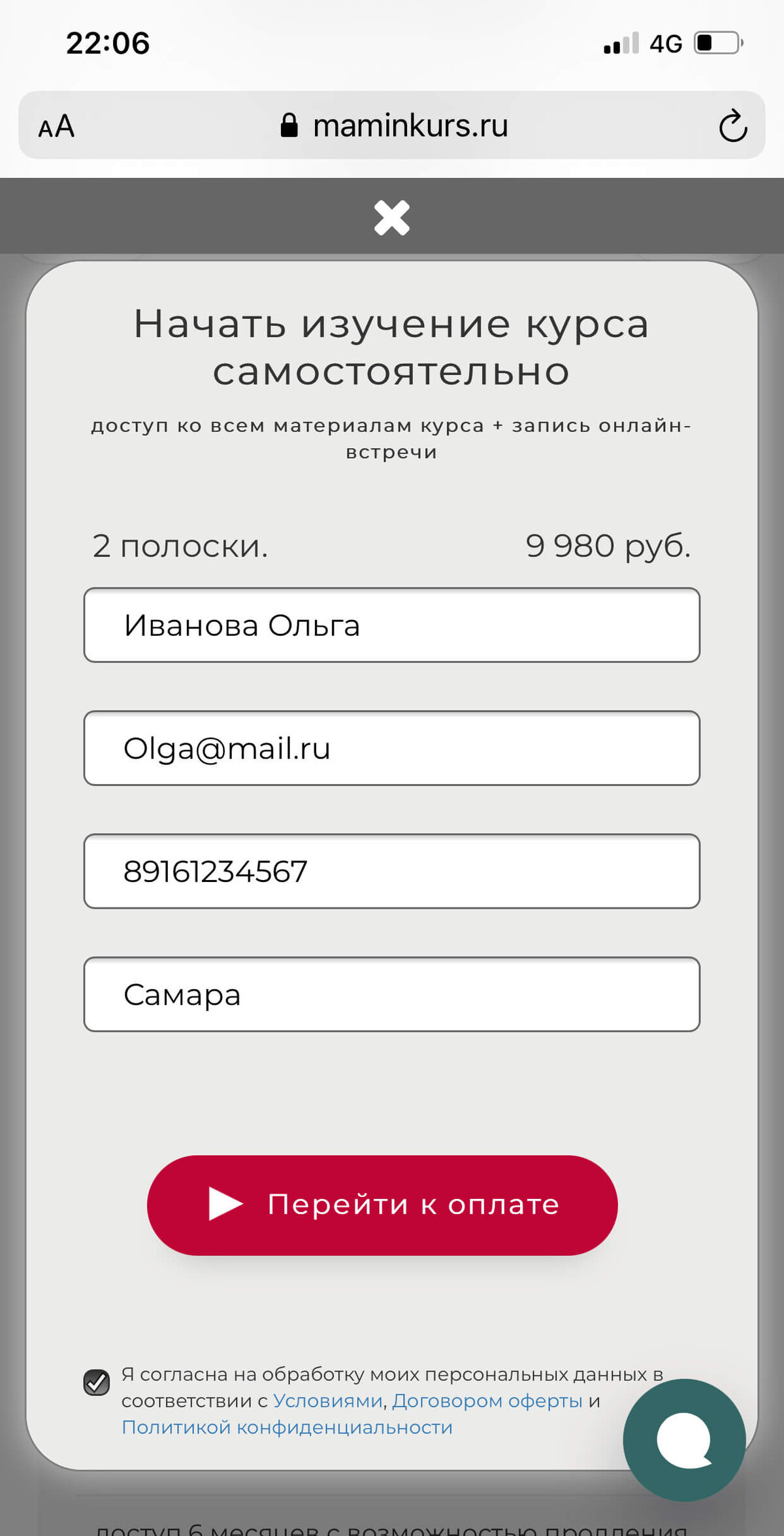Open the AA reader text options
The image size is (784, 1536).
click(56, 125)
